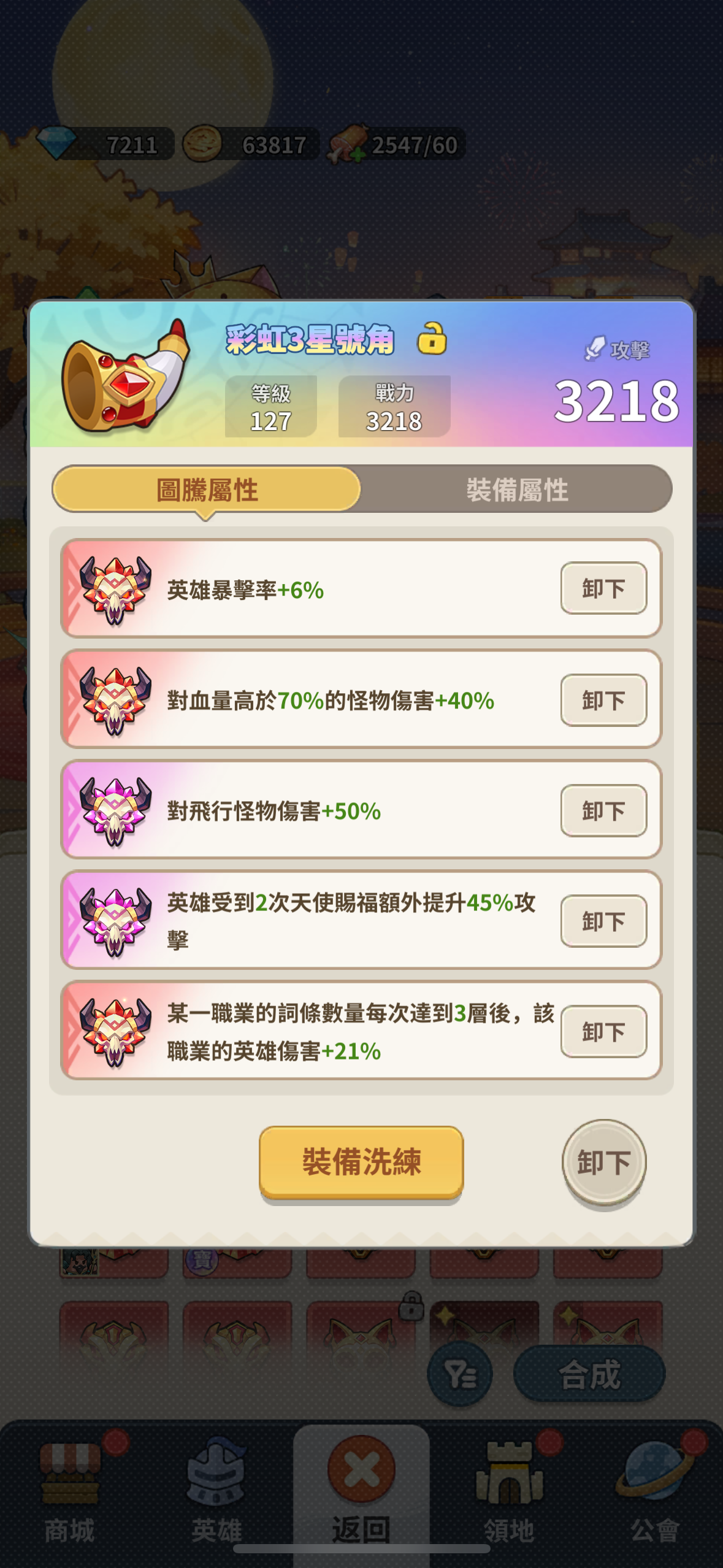This screenshot has width=723, height=1568.
Task: Remove the 天使賜福 45% attack totem
Action: (x=603, y=921)
